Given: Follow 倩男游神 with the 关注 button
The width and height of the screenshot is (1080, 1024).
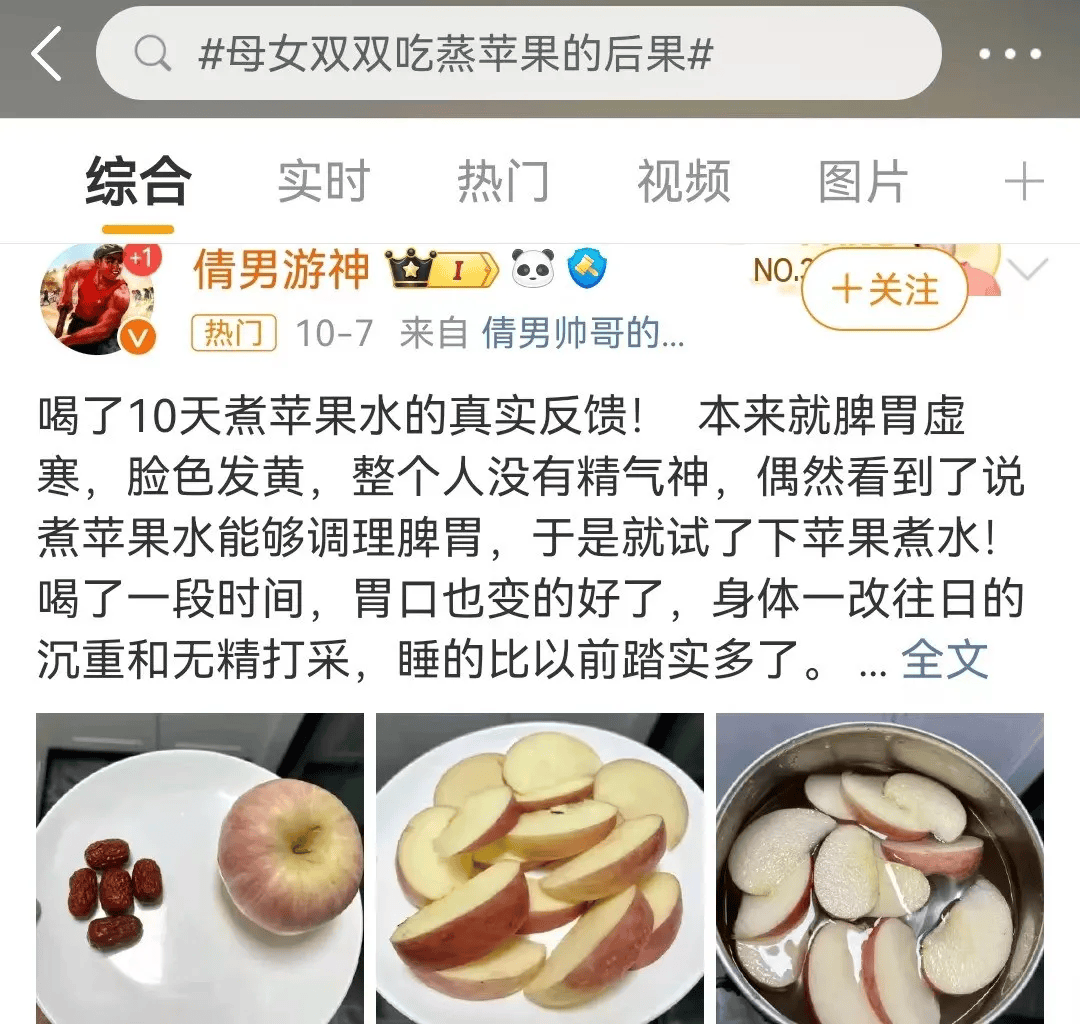Looking at the screenshot, I should 884,291.
